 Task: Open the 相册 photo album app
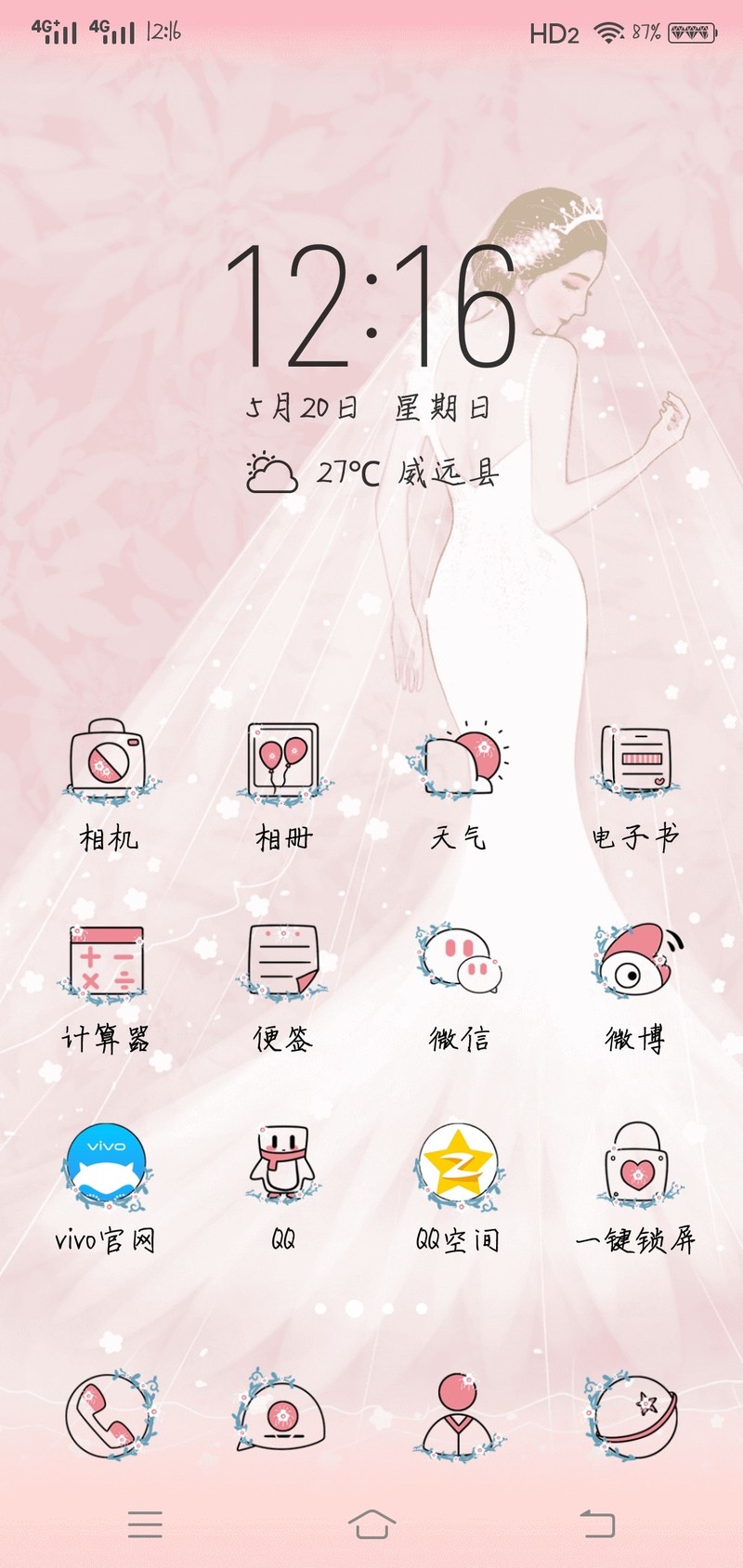click(283, 761)
